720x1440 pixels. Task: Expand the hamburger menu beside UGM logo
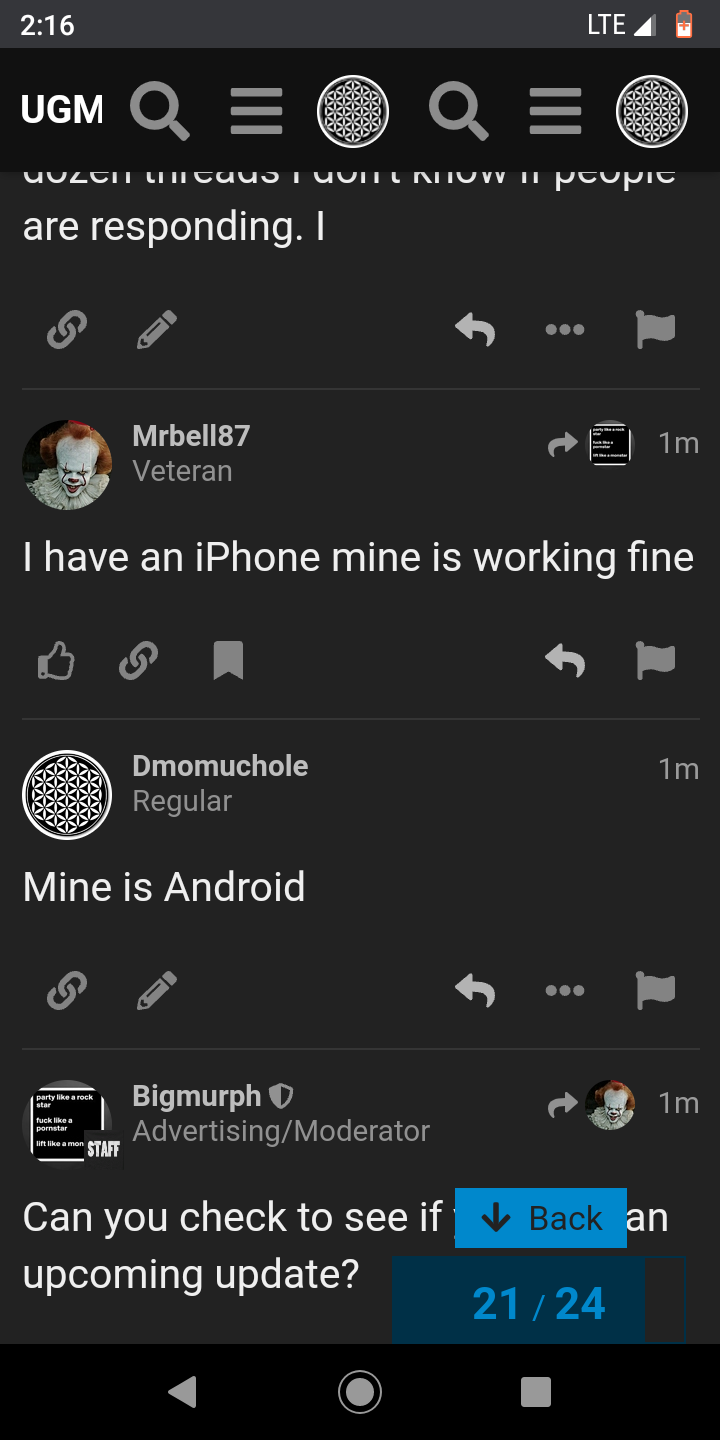256,110
